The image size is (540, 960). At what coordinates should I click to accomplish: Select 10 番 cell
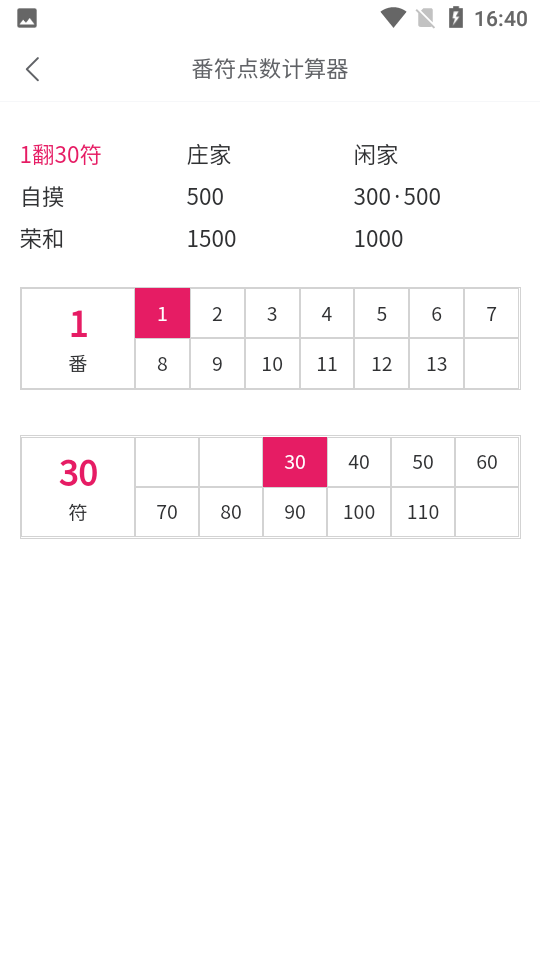[272, 364]
